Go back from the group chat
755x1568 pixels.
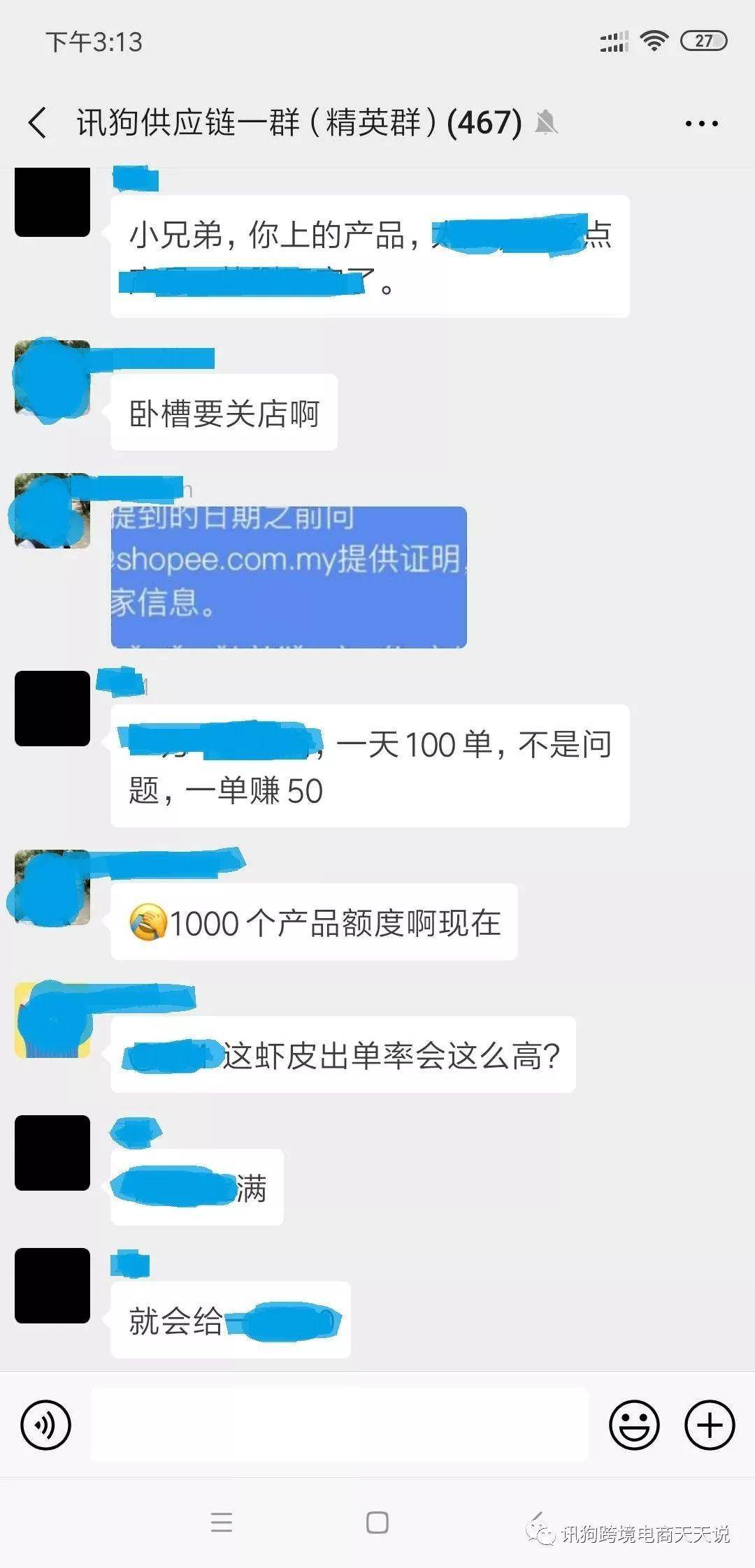click(x=38, y=123)
